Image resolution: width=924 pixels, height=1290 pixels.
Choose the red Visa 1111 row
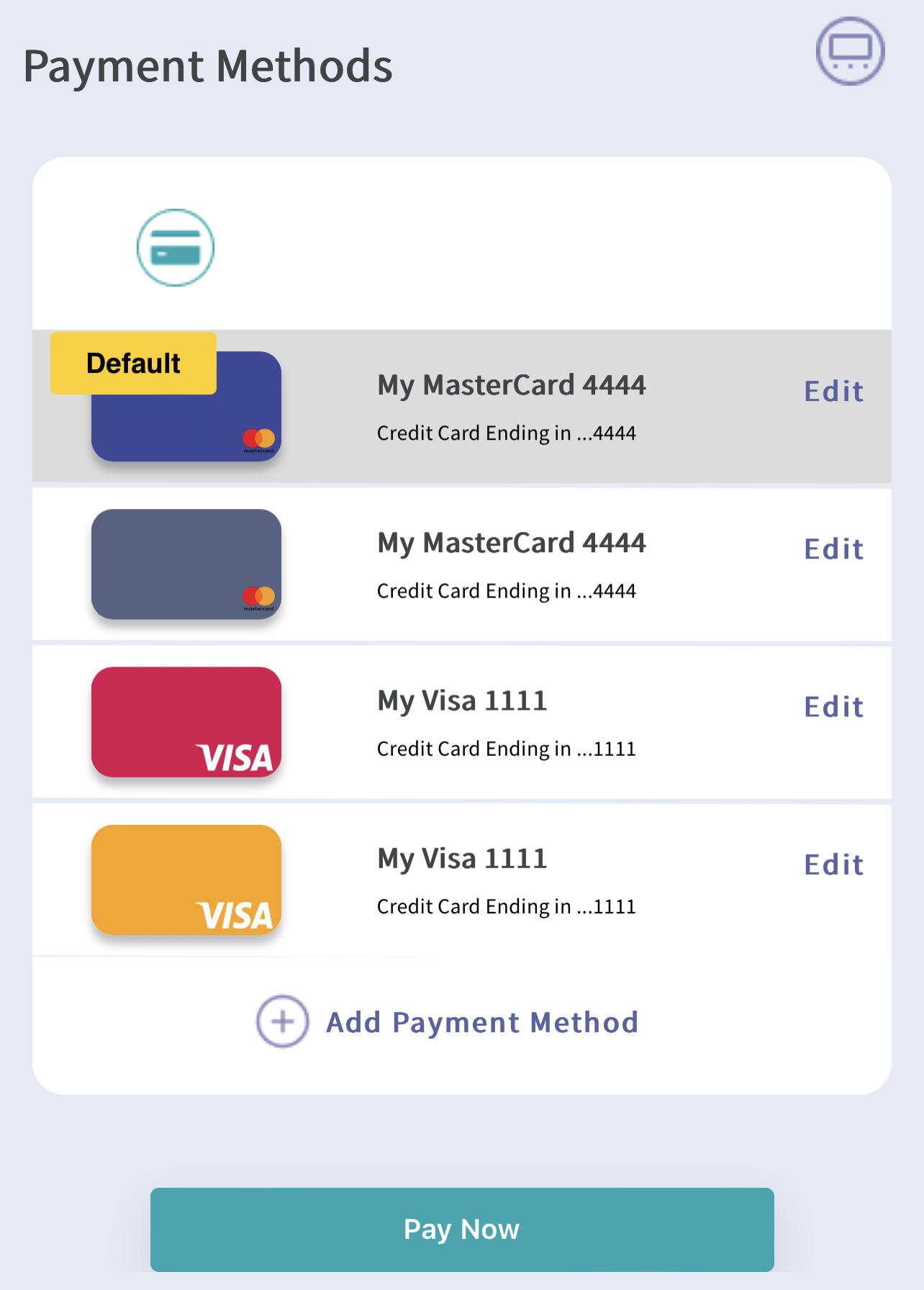(504, 723)
